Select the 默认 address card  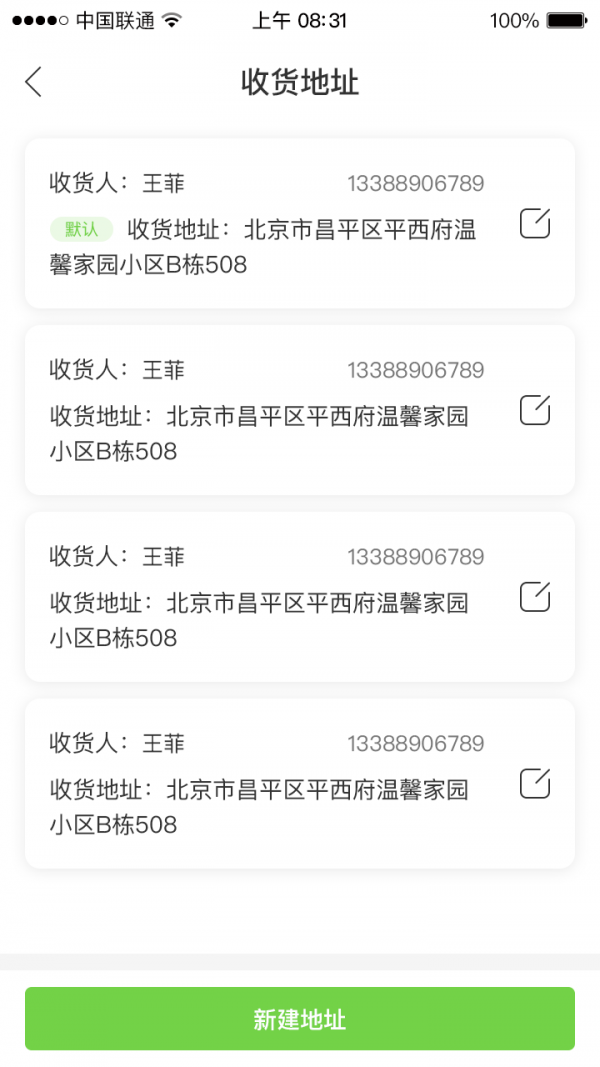tap(280, 224)
